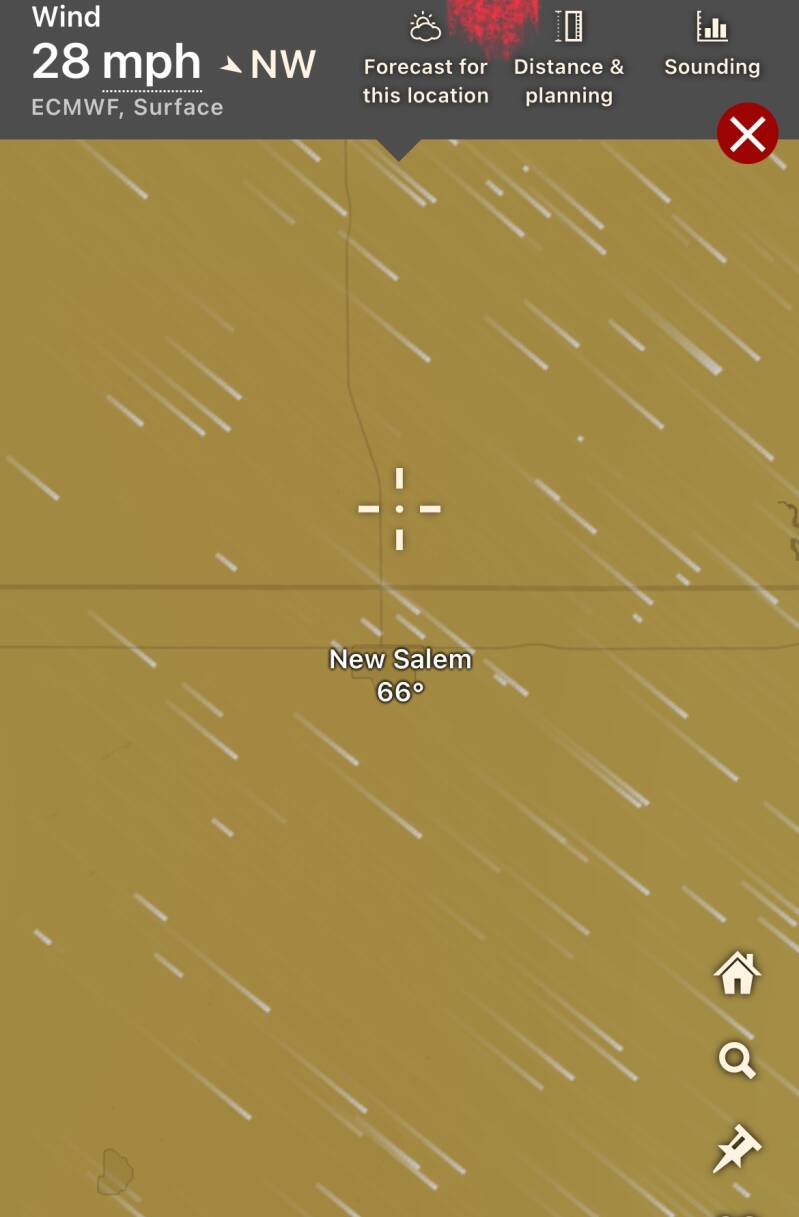Image resolution: width=799 pixels, height=1217 pixels.
Task: Pin this location on the map
Action: [x=737, y=1148]
